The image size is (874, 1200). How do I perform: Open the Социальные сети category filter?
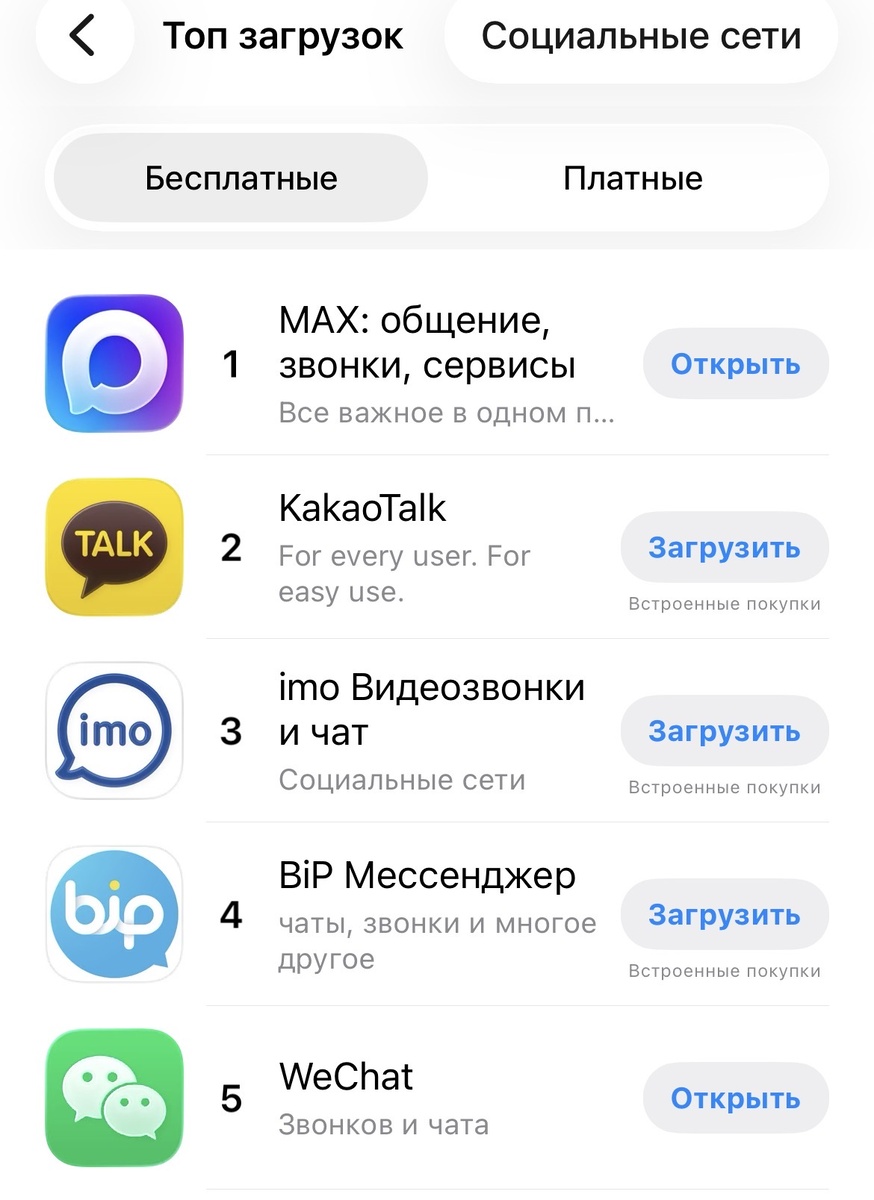click(x=641, y=36)
